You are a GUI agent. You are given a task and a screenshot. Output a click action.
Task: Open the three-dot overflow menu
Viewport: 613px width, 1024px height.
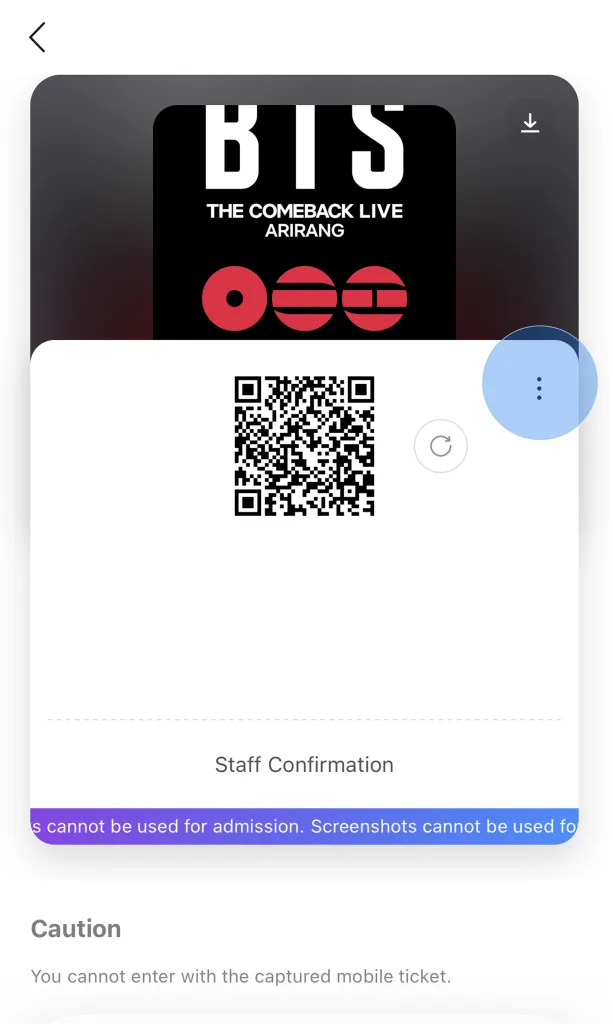pos(539,388)
